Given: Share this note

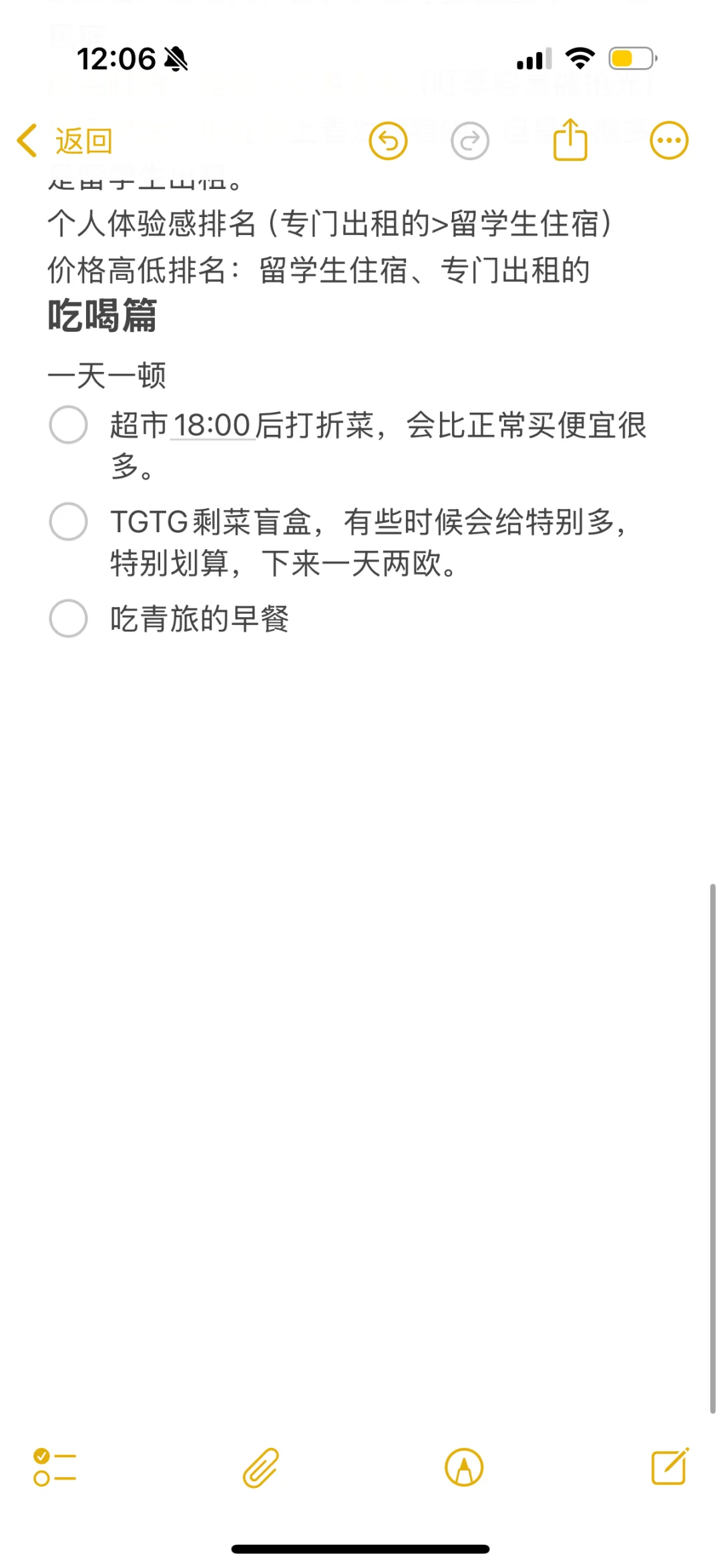Looking at the screenshot, I should pyautogui.click(x=570, y=140).
